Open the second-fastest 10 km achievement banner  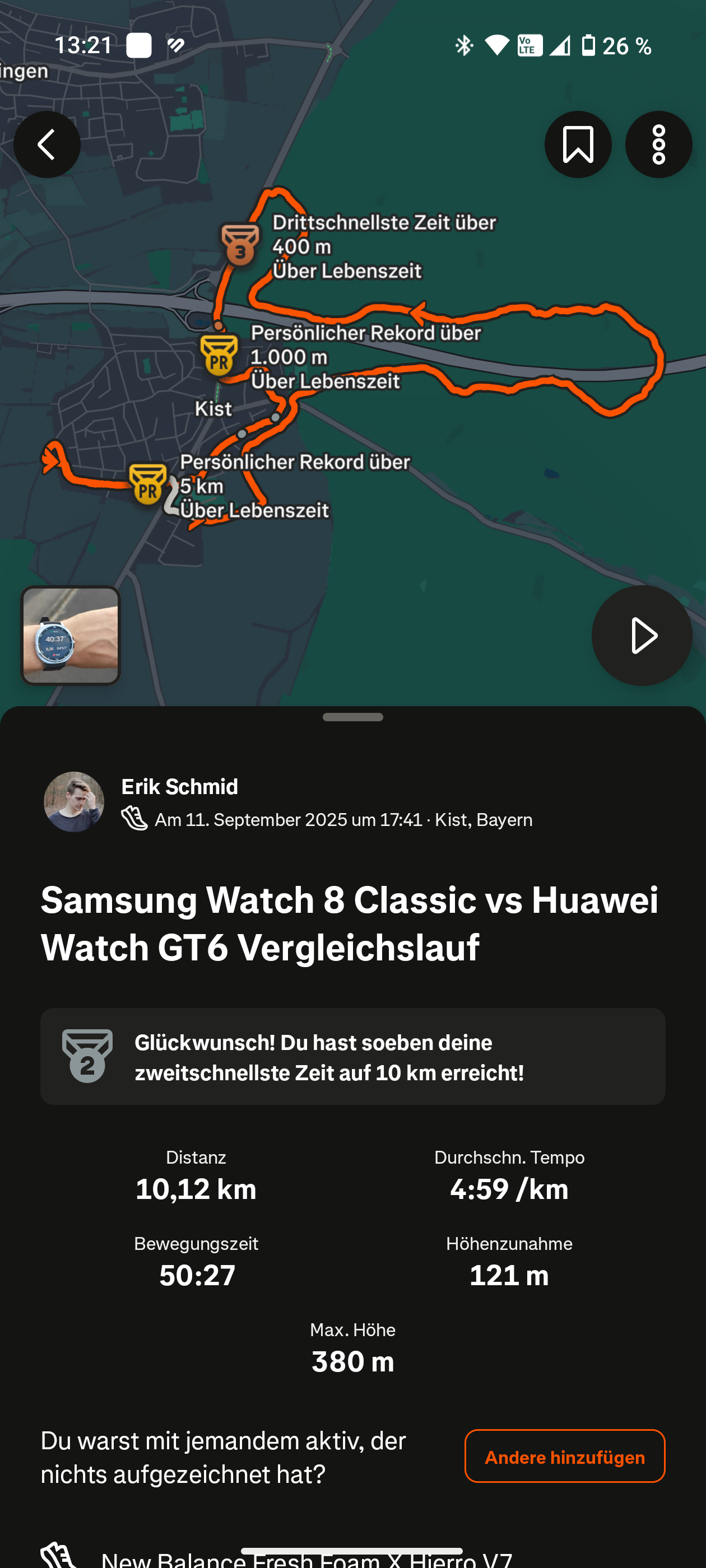352,1057
